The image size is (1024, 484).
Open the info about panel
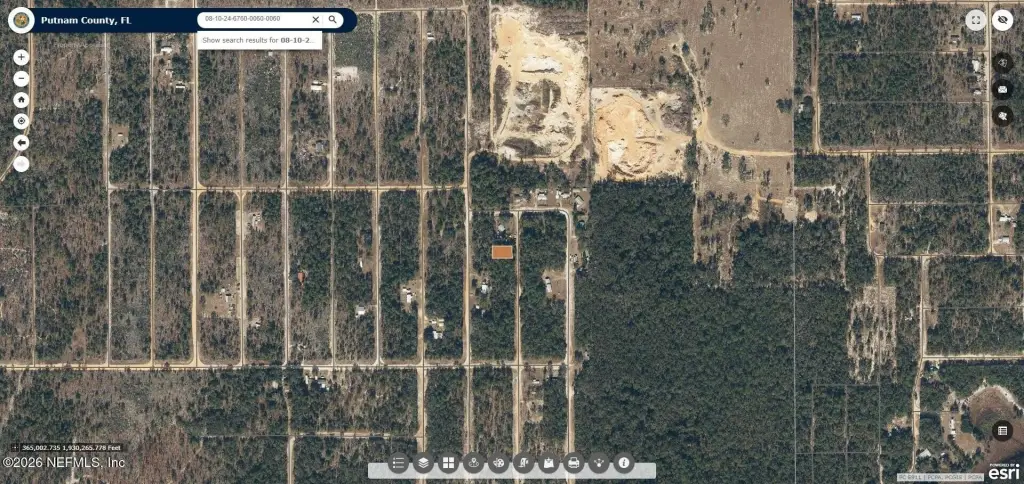tap(624, 463)
